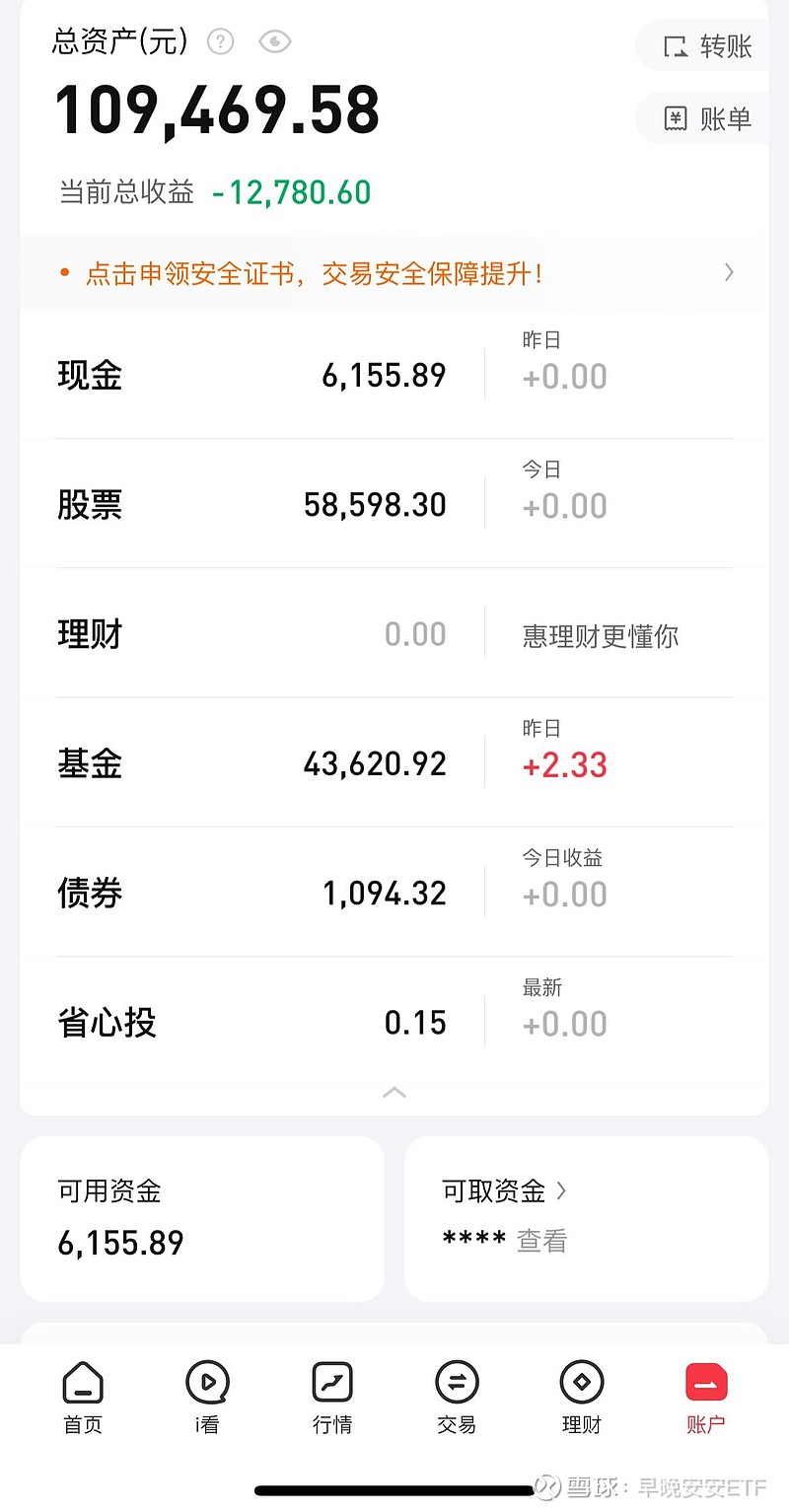
Task: Tap the 首页 home icon
Action: (83, 1384)
